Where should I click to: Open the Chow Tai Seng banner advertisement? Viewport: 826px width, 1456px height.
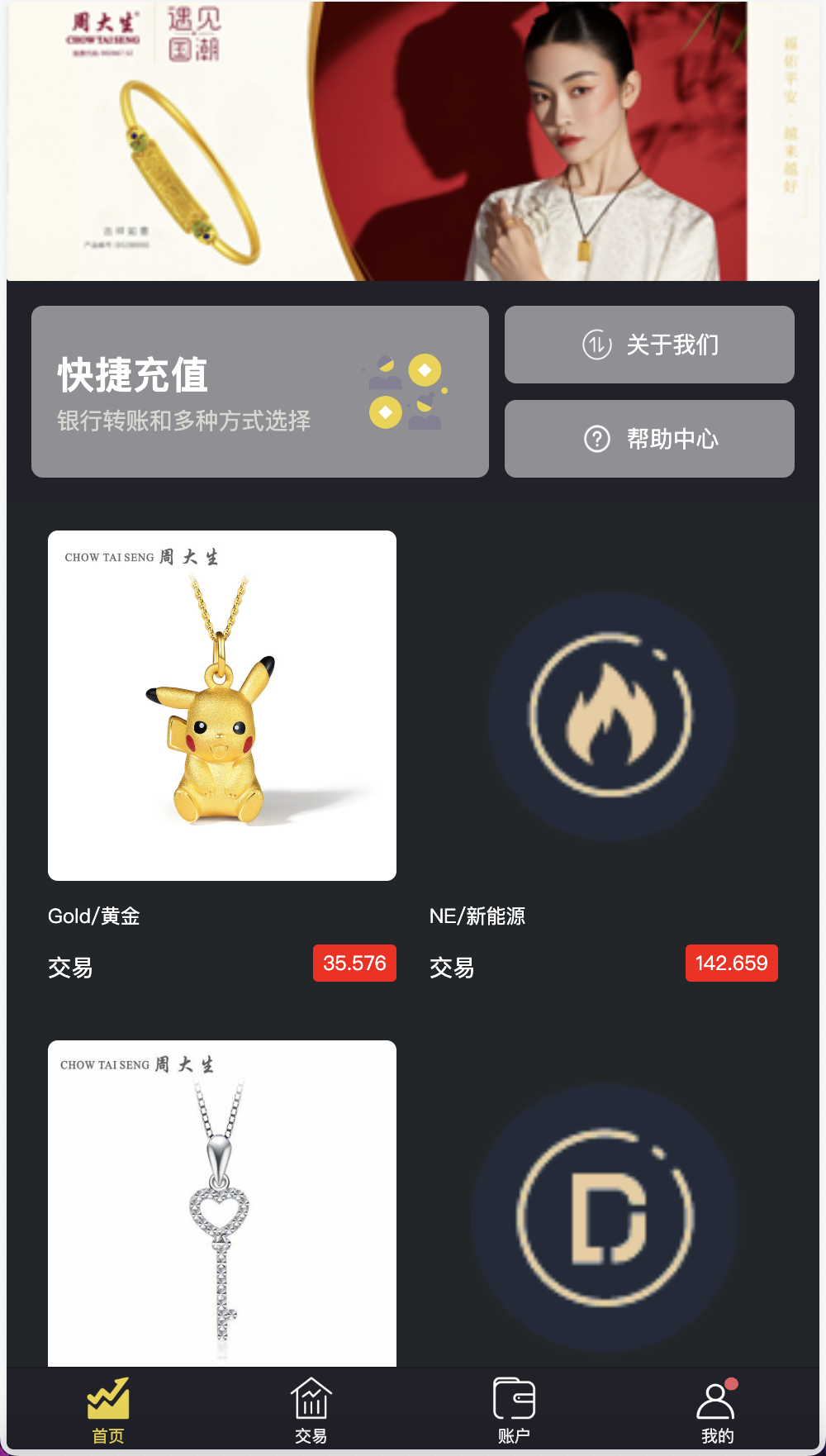click(413, 139)
